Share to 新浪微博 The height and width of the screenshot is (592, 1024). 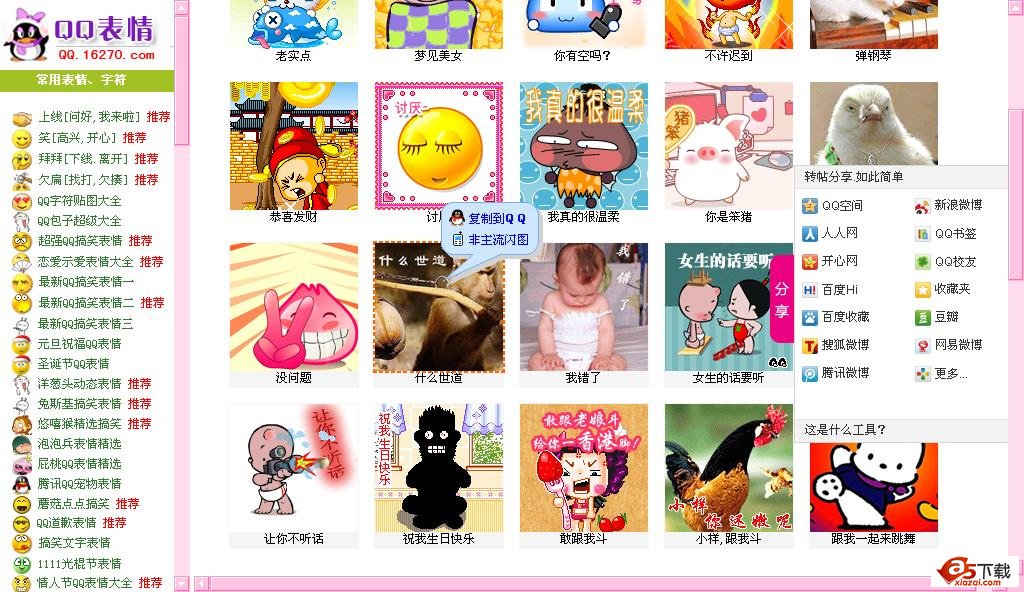(958, 205)
